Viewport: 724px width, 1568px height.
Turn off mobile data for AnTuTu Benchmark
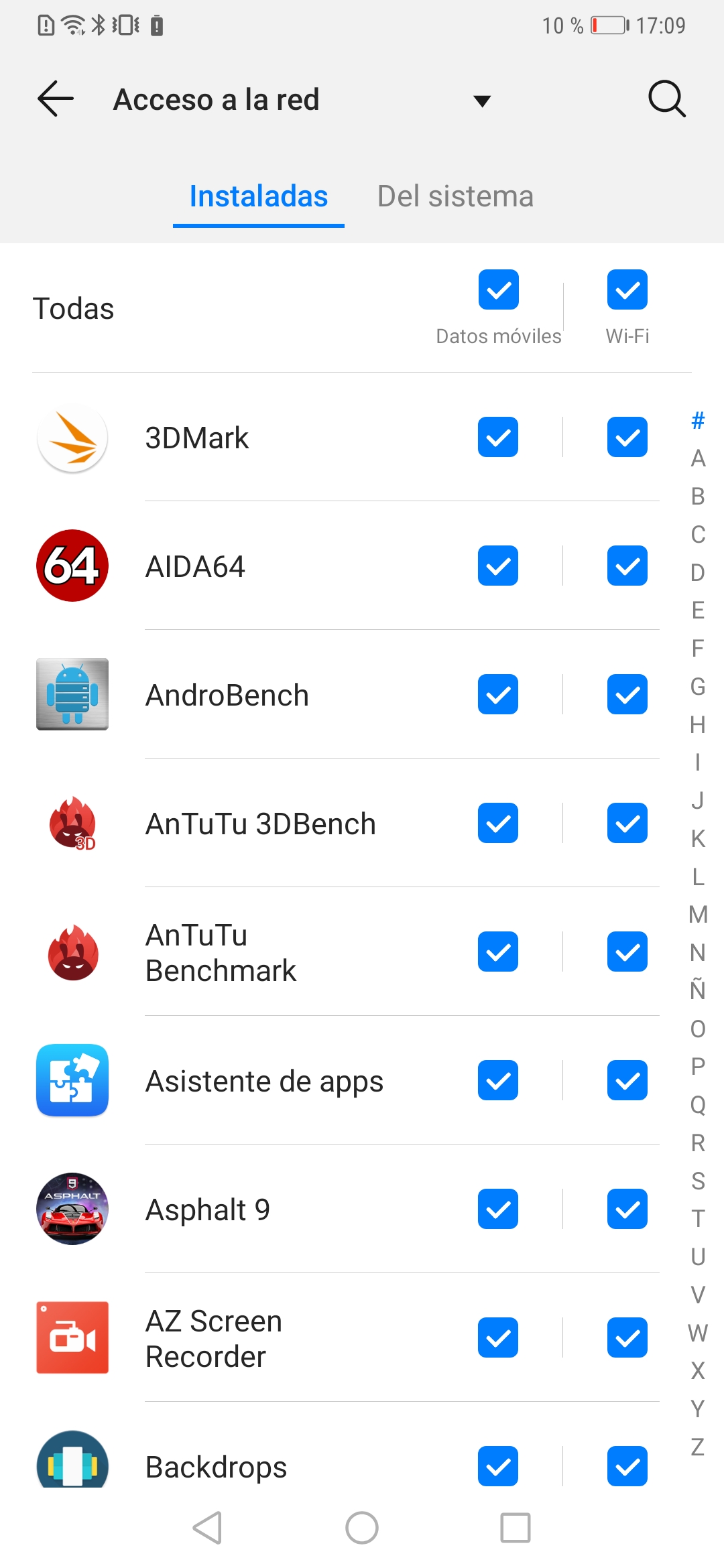click(498, 952)
